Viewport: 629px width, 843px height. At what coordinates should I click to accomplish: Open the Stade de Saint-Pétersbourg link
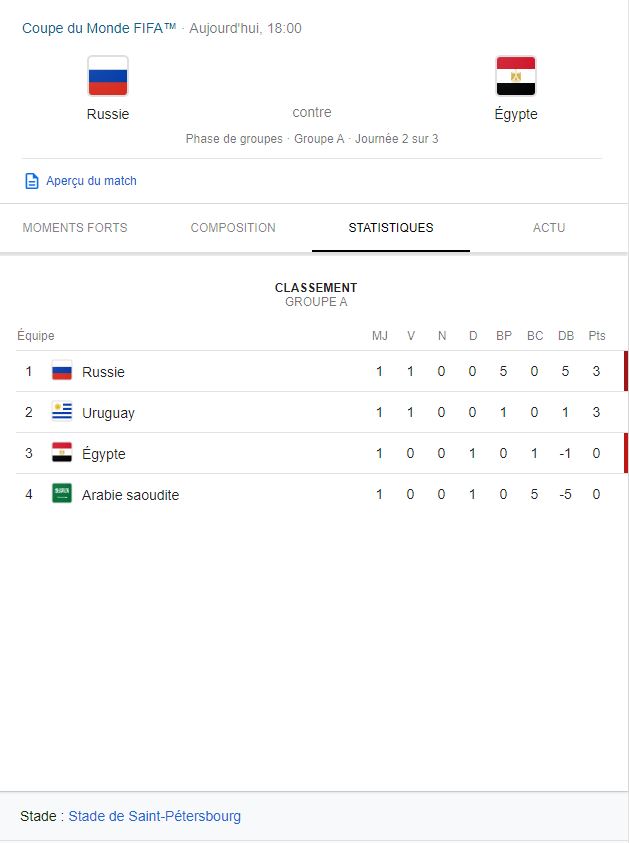click(154, 816)
